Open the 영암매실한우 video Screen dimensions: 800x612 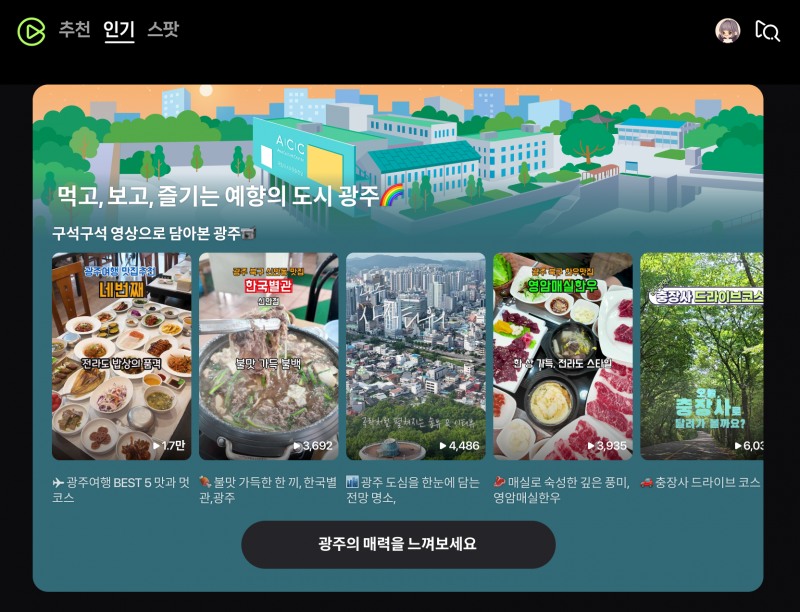(562, 356)
